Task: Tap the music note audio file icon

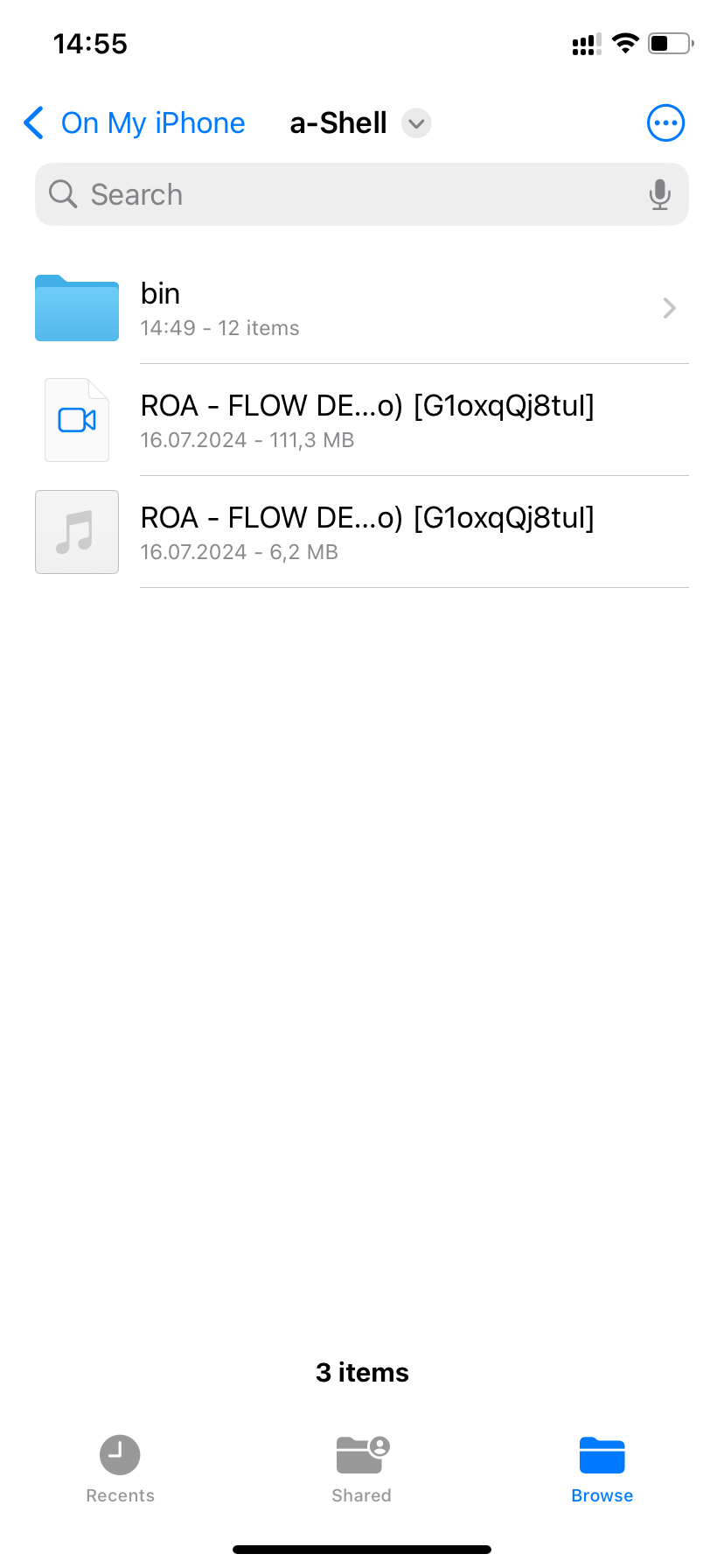Action: [x=77, y=532]
